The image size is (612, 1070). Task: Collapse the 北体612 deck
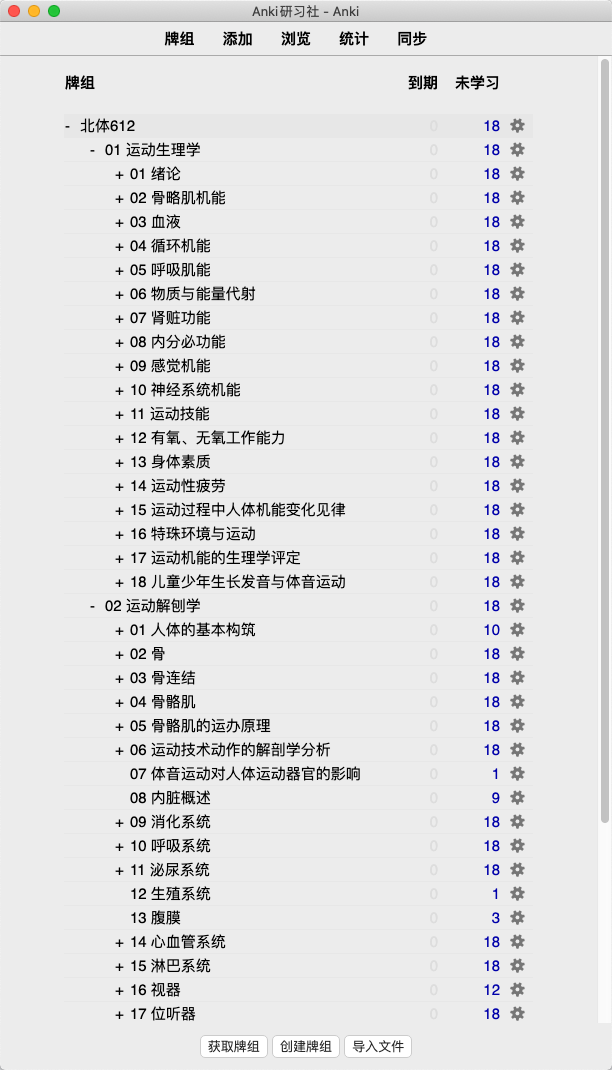pos(68,126)
